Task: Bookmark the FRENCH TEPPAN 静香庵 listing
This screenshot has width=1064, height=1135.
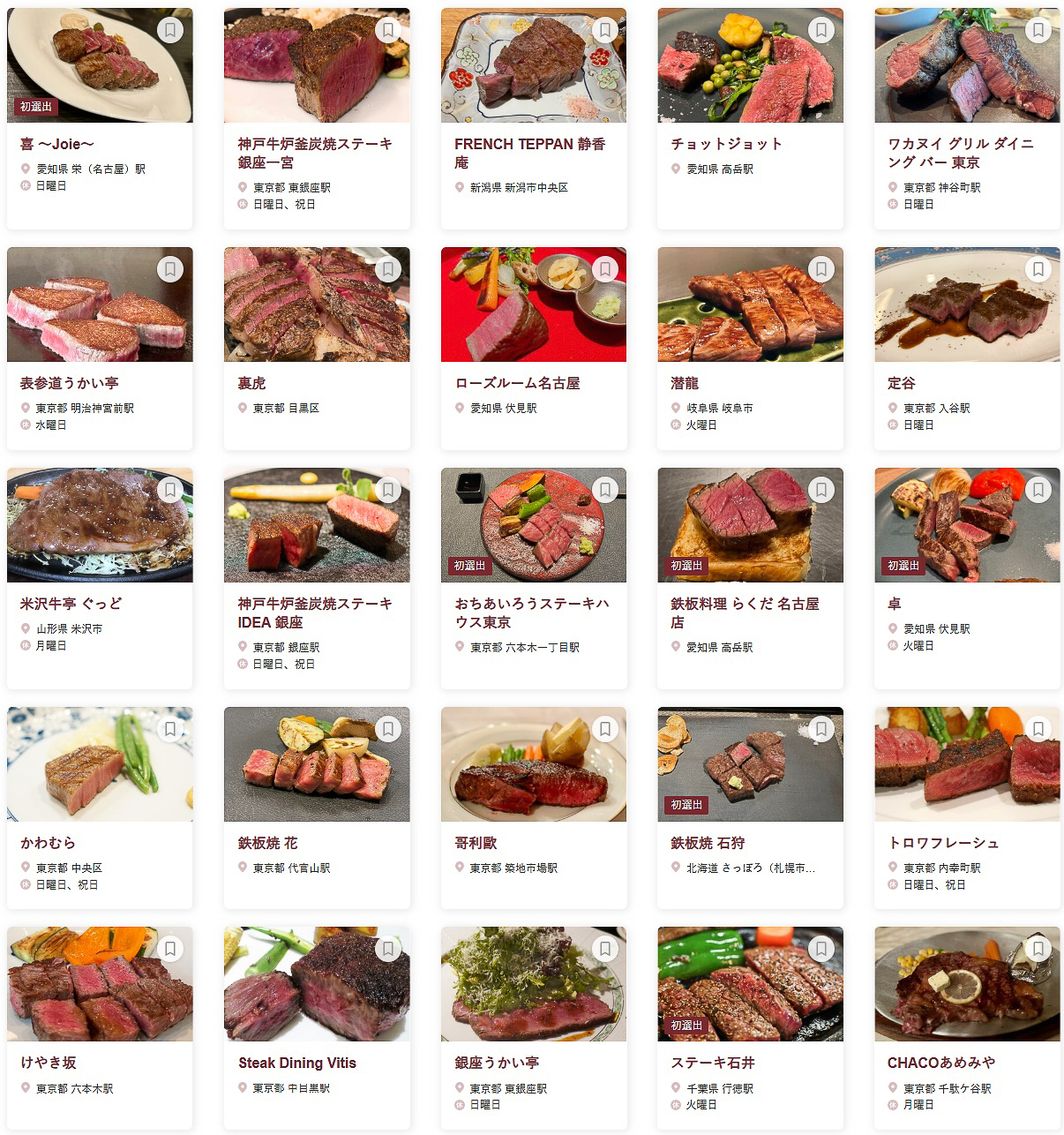Action: [604, 29]
